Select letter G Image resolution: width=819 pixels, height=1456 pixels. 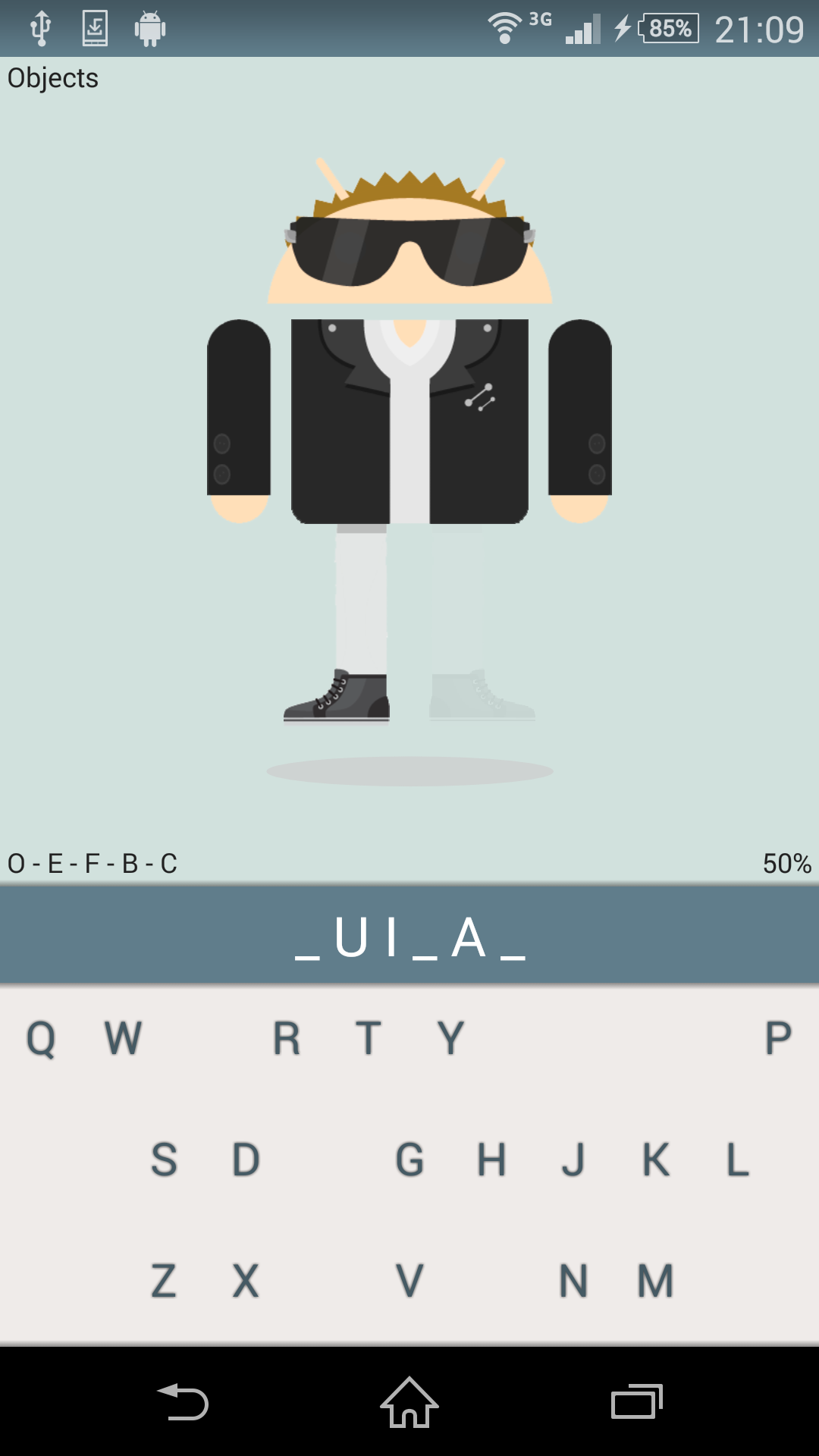[409, 1159]
